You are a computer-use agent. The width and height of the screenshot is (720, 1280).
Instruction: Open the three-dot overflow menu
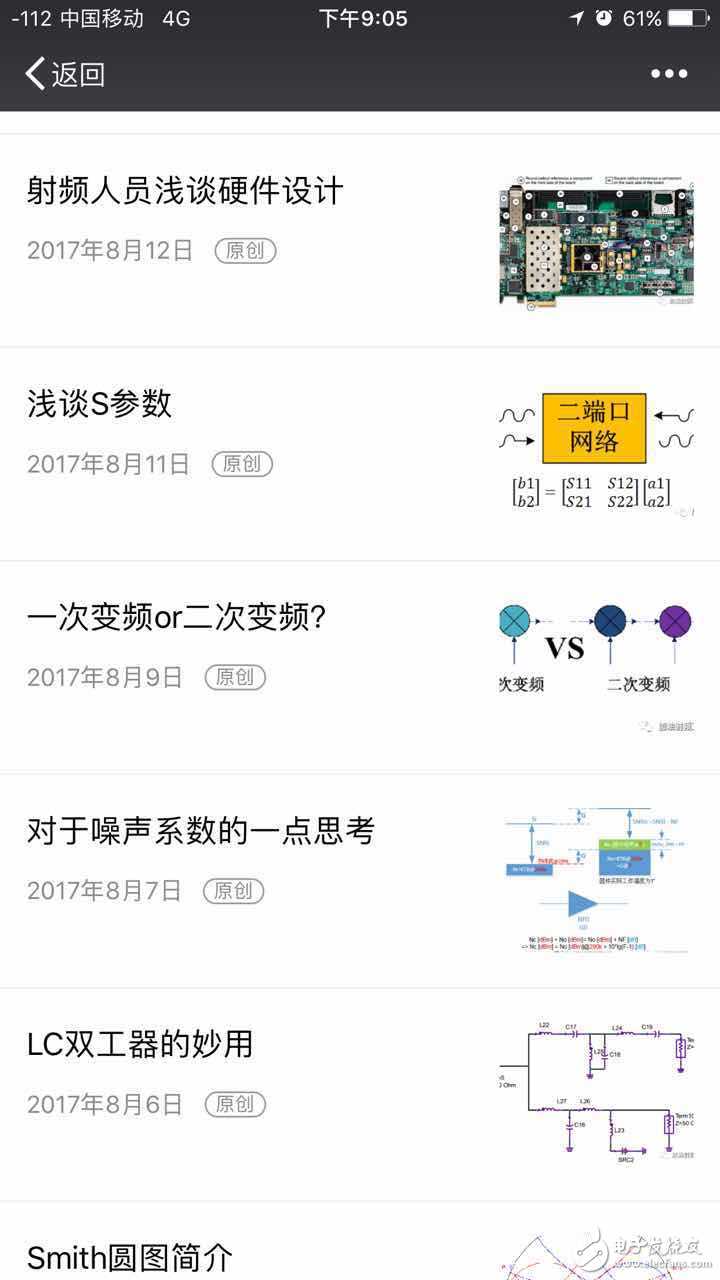pyautogui.click(x=668, y=74)
